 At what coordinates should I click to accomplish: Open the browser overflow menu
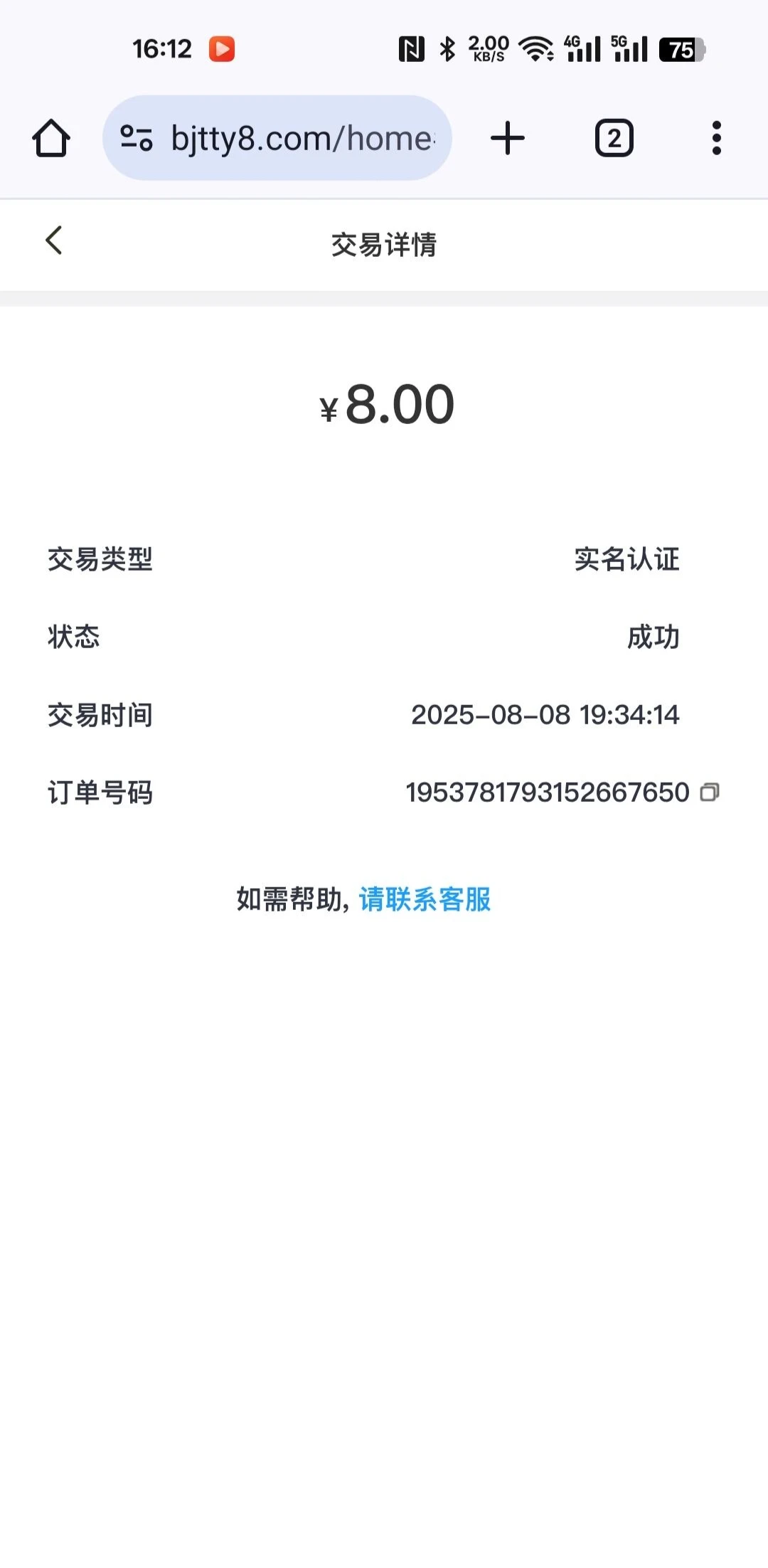716,138
